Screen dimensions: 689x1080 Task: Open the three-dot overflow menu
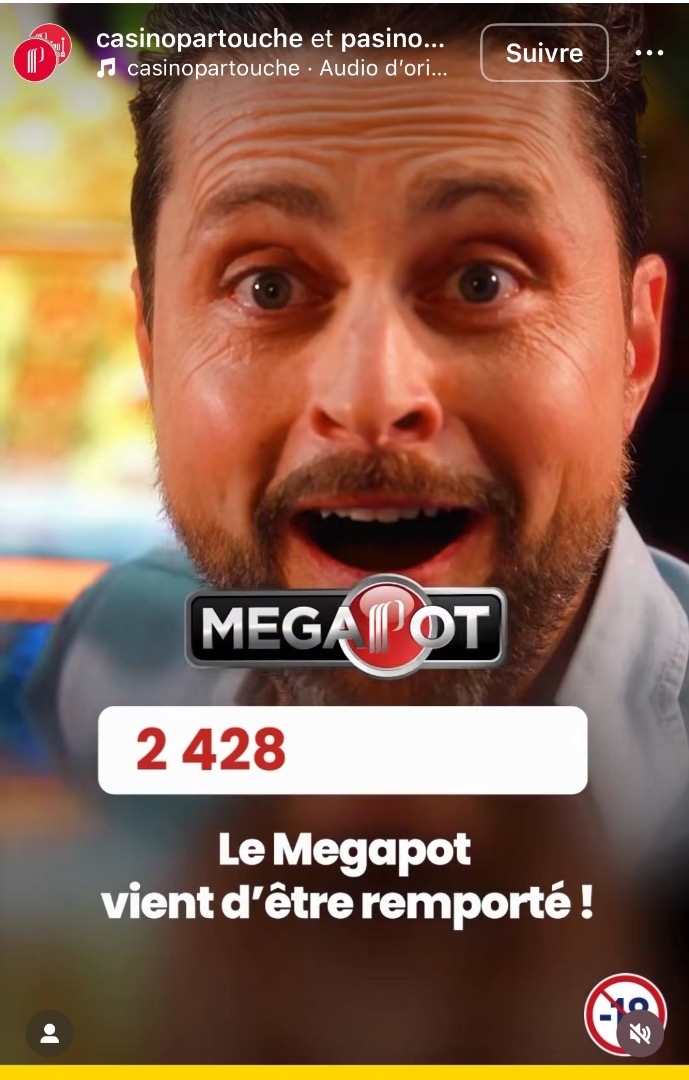[x=649, y=53]
